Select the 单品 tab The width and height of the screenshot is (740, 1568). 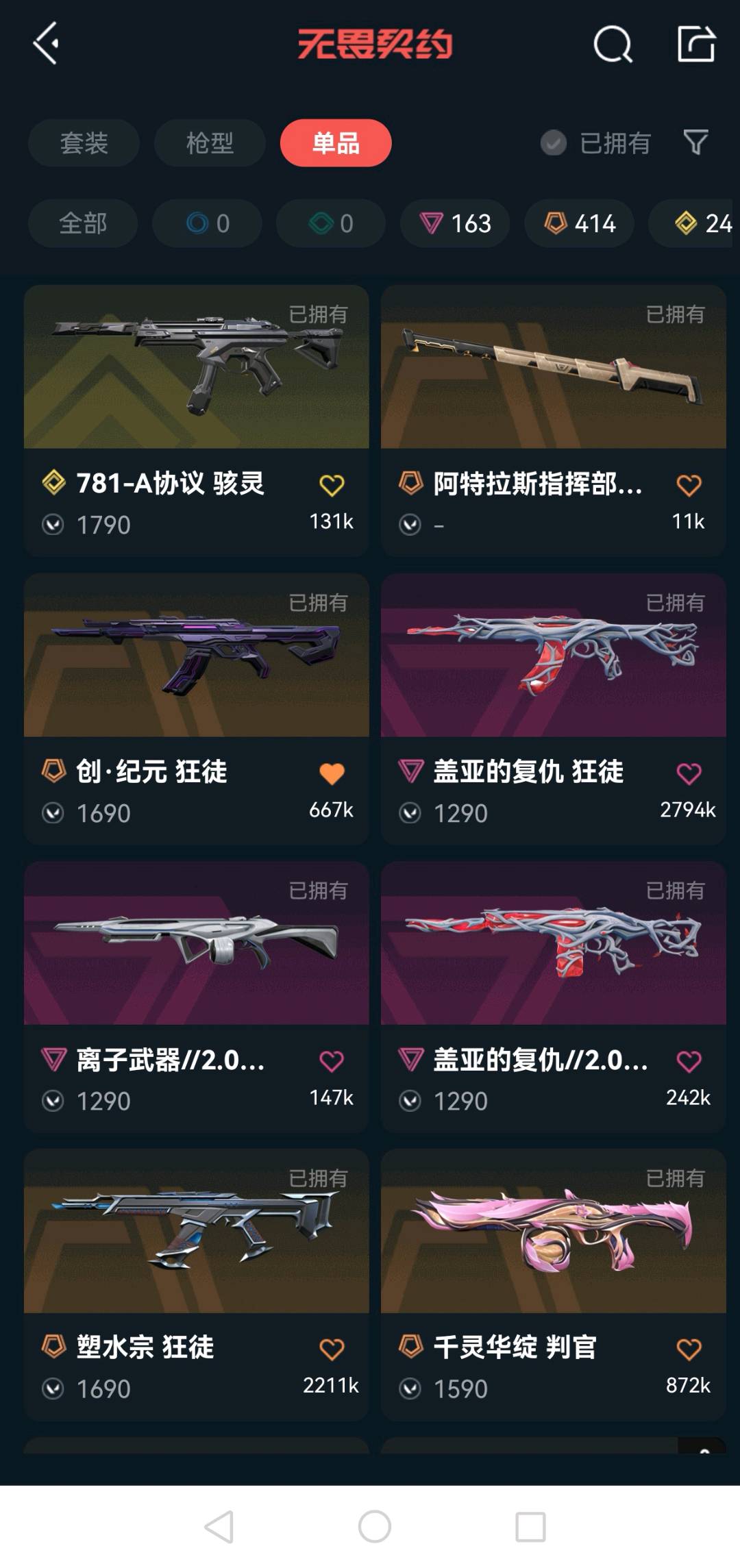tap(336, 143)
